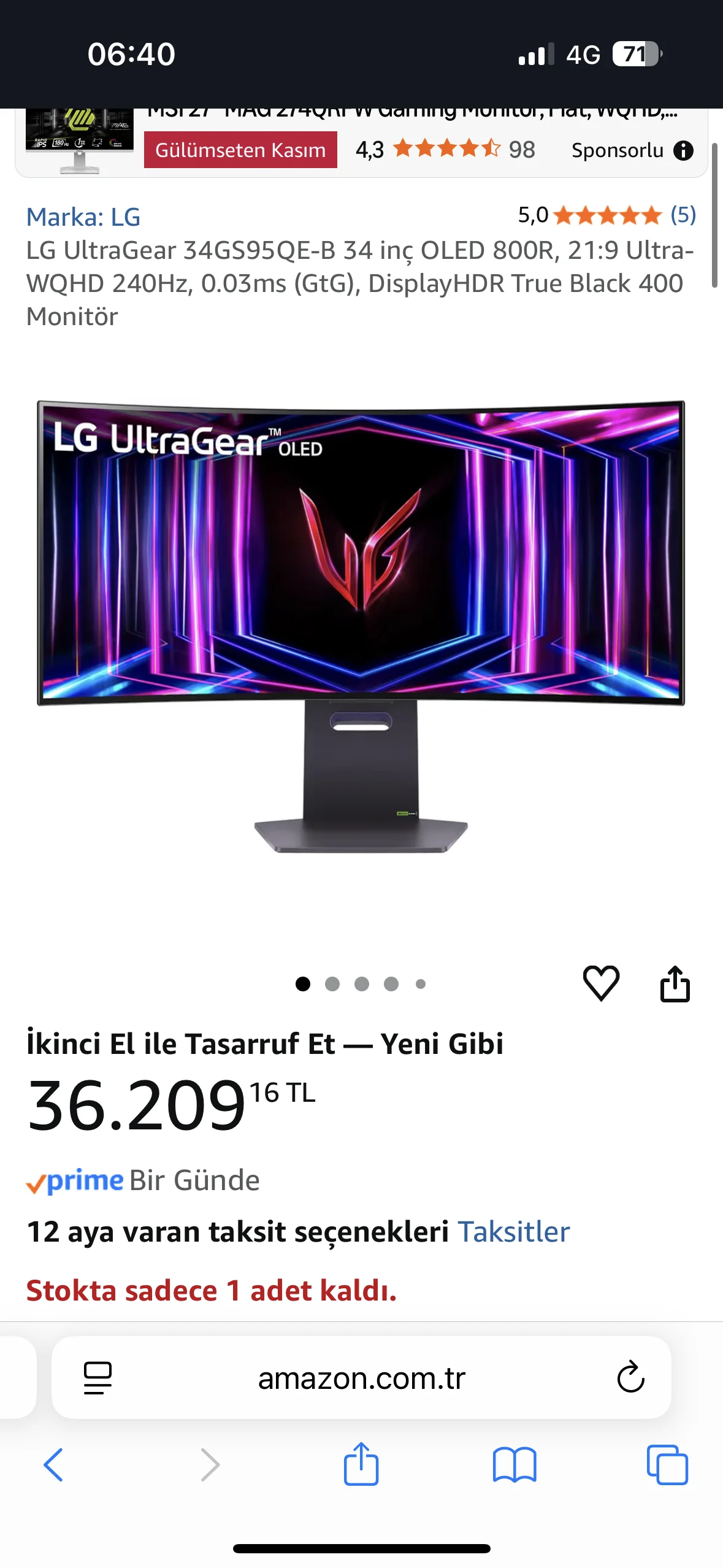Open the Marka: LG brand link
This screenshot has width=723, height=1568.
(83, 217)
